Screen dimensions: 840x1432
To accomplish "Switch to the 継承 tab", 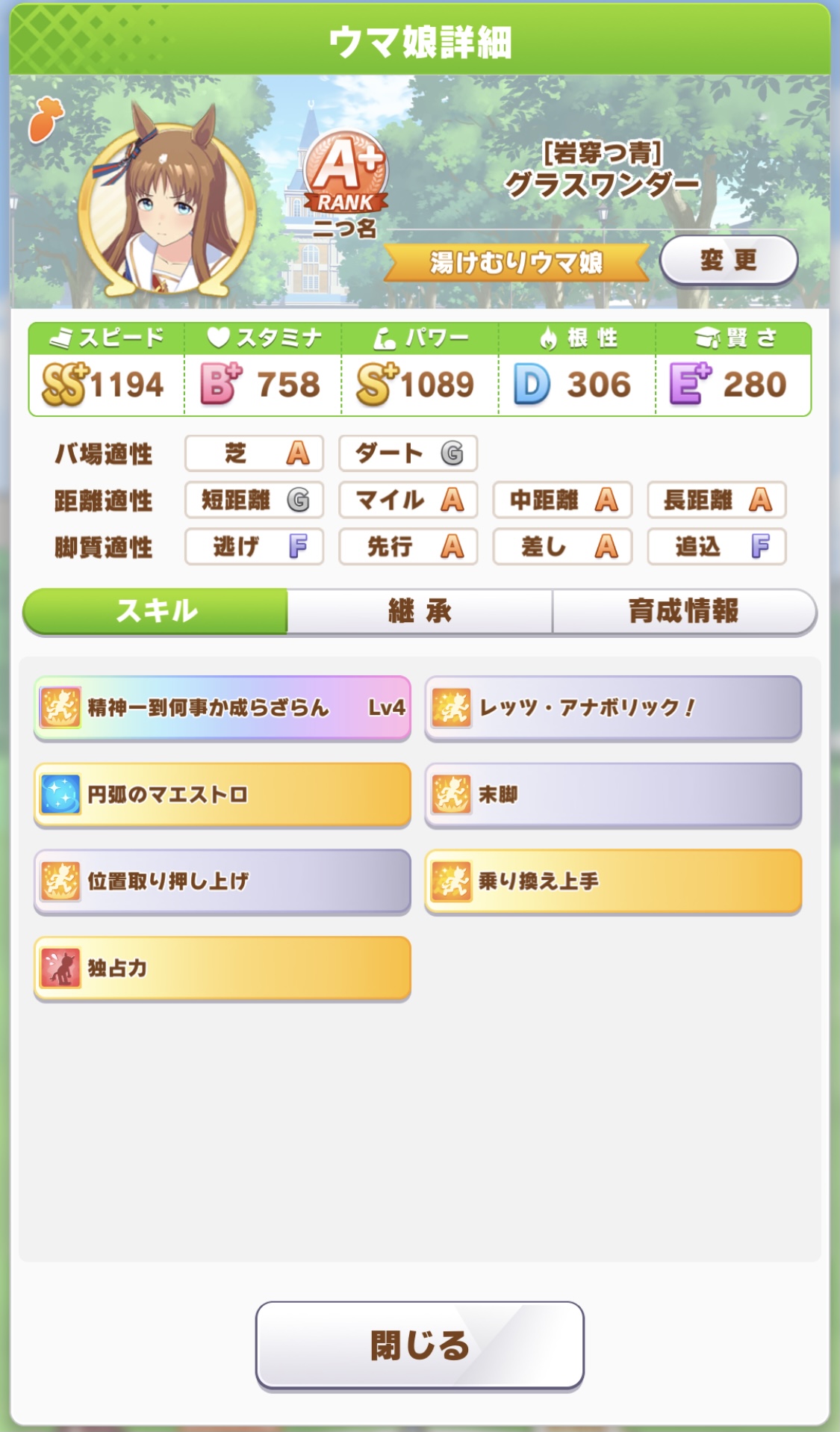I will tap(420, 612).
